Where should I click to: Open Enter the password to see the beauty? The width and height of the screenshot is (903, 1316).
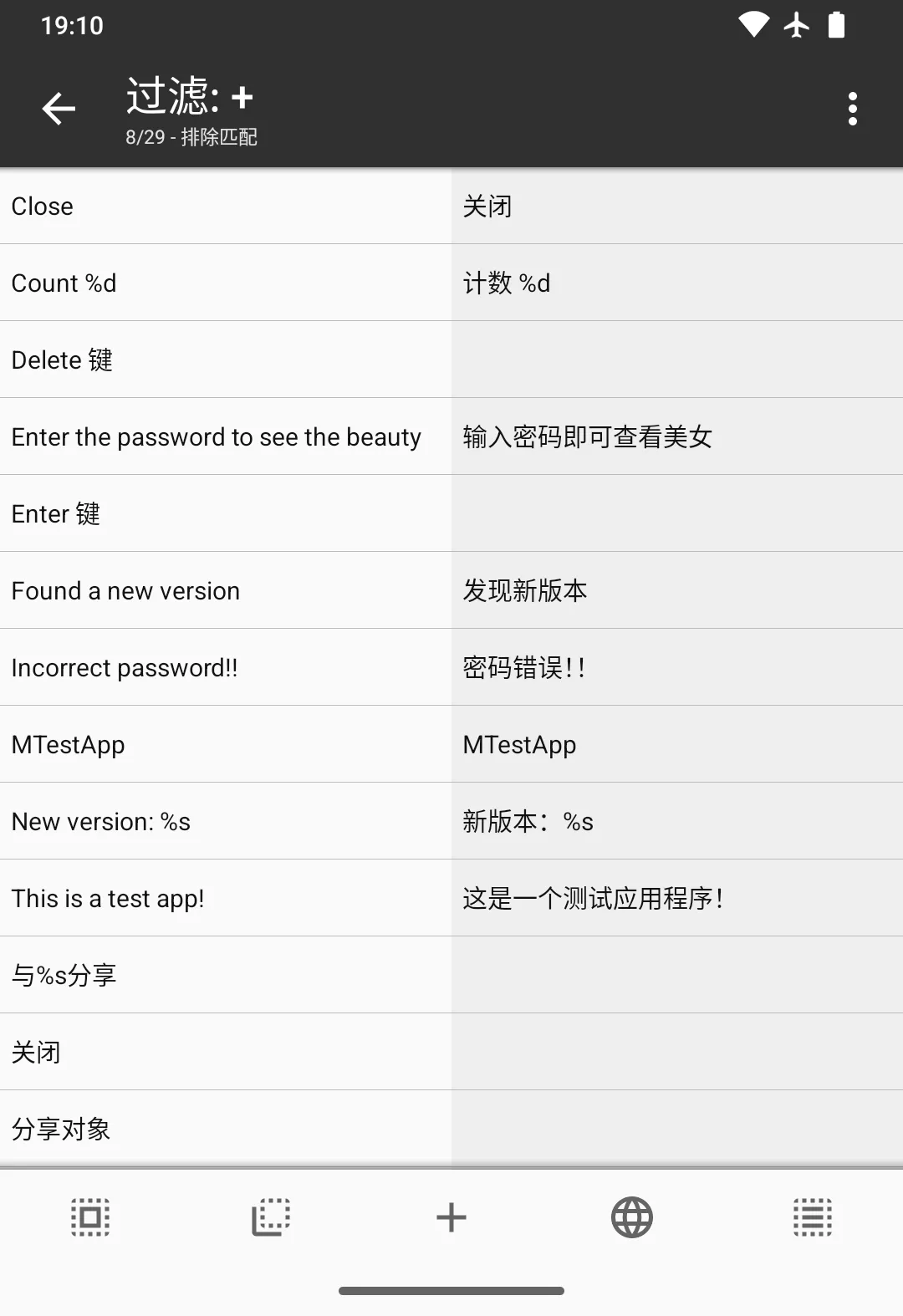(x=226, y=437)
